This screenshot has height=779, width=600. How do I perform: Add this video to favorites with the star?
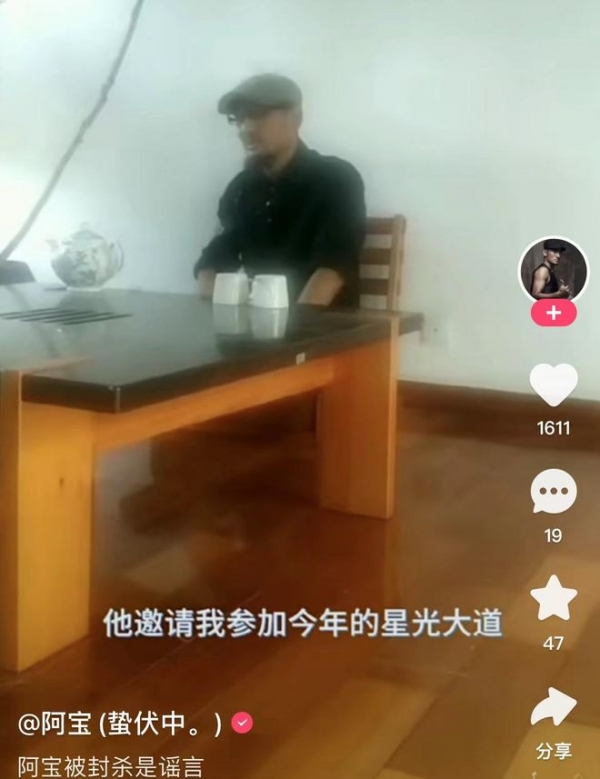coord(553,598)
